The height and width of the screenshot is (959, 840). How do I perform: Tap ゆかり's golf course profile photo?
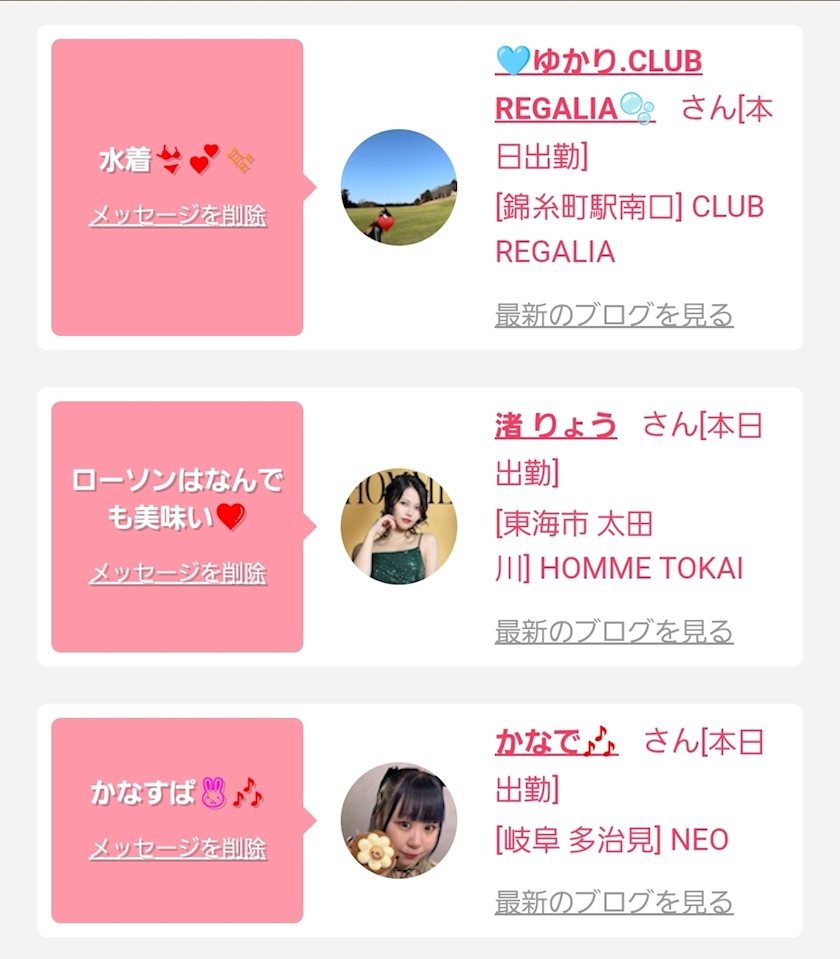pyautogui.click(x=399, y=187)
